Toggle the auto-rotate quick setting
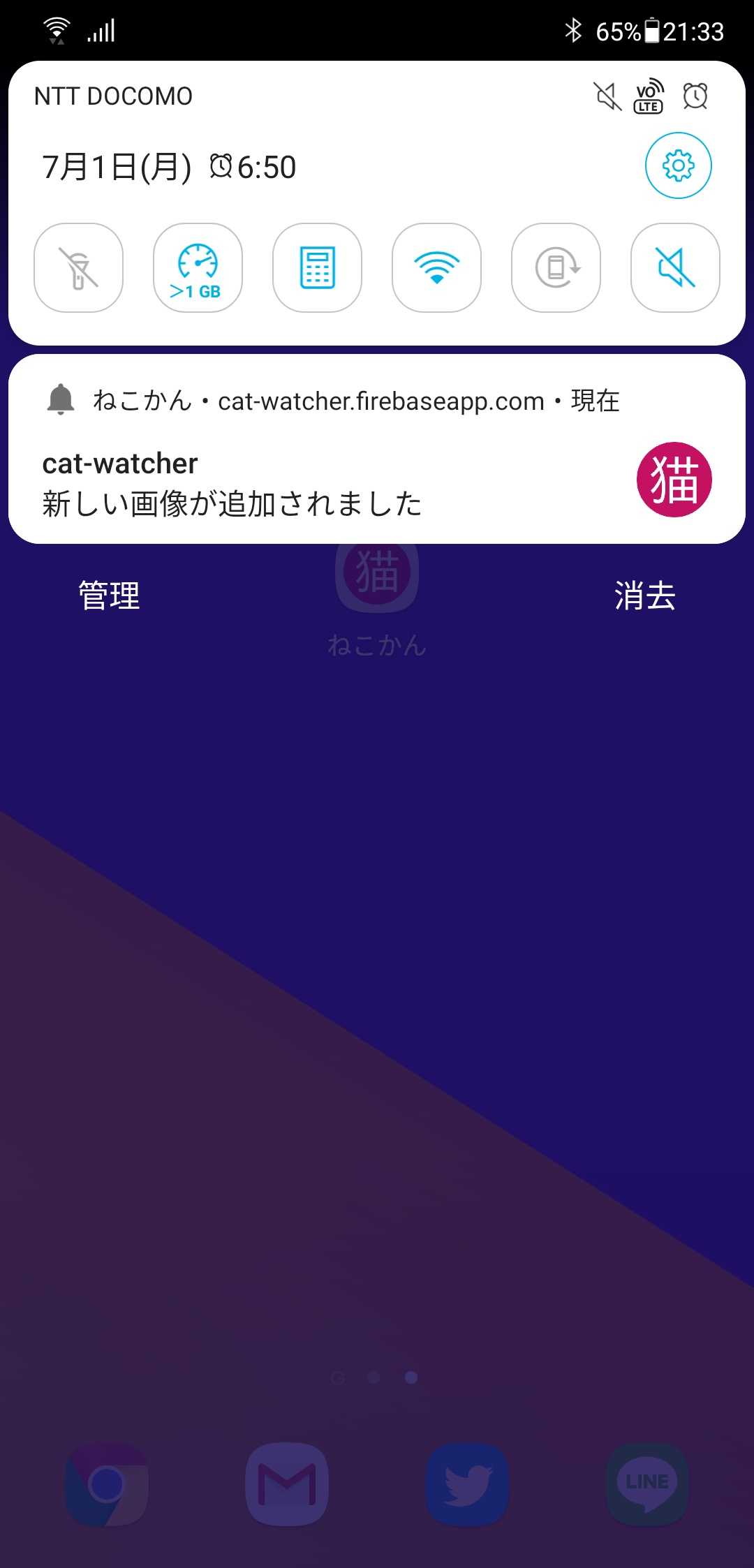Screen dimensions: 754x1568 pyautogui.click(x=556, y=267)
